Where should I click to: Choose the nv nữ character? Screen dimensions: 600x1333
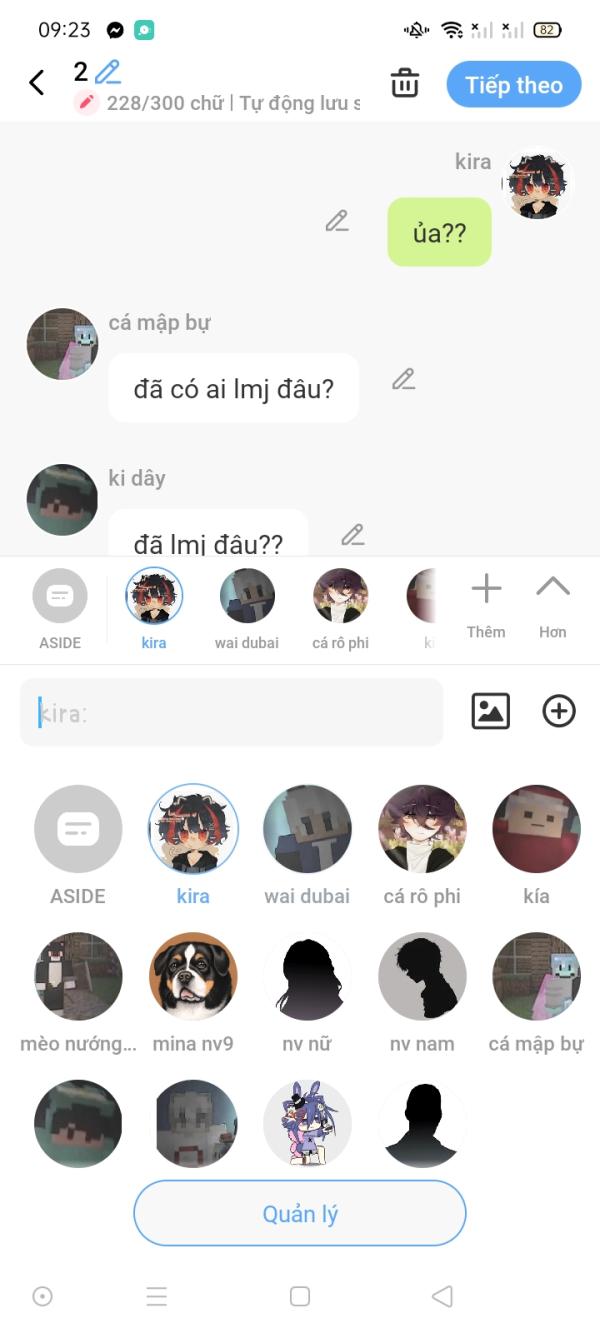tap(307, 992)
